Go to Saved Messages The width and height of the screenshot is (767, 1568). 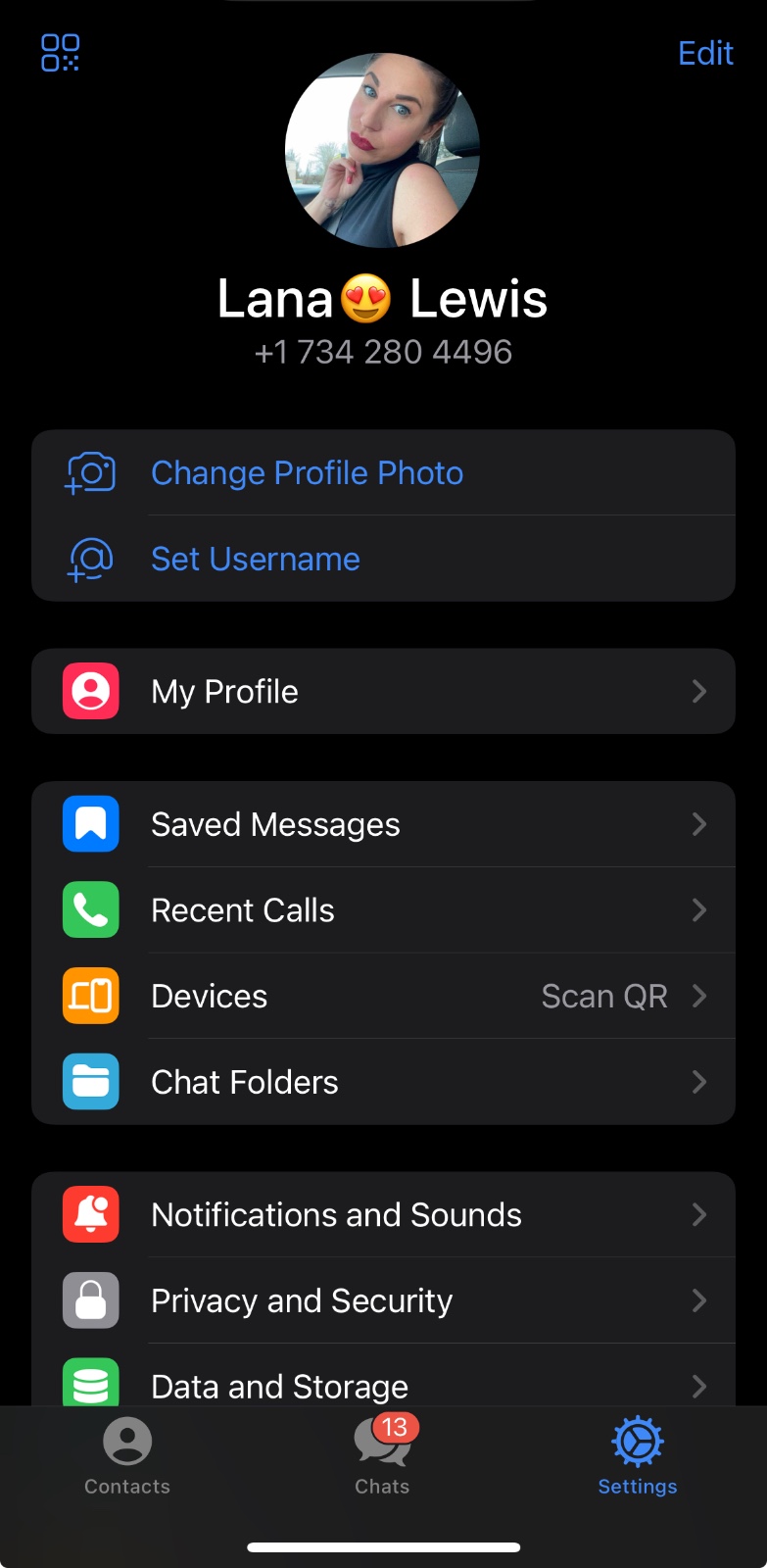[x=382, y=824]
